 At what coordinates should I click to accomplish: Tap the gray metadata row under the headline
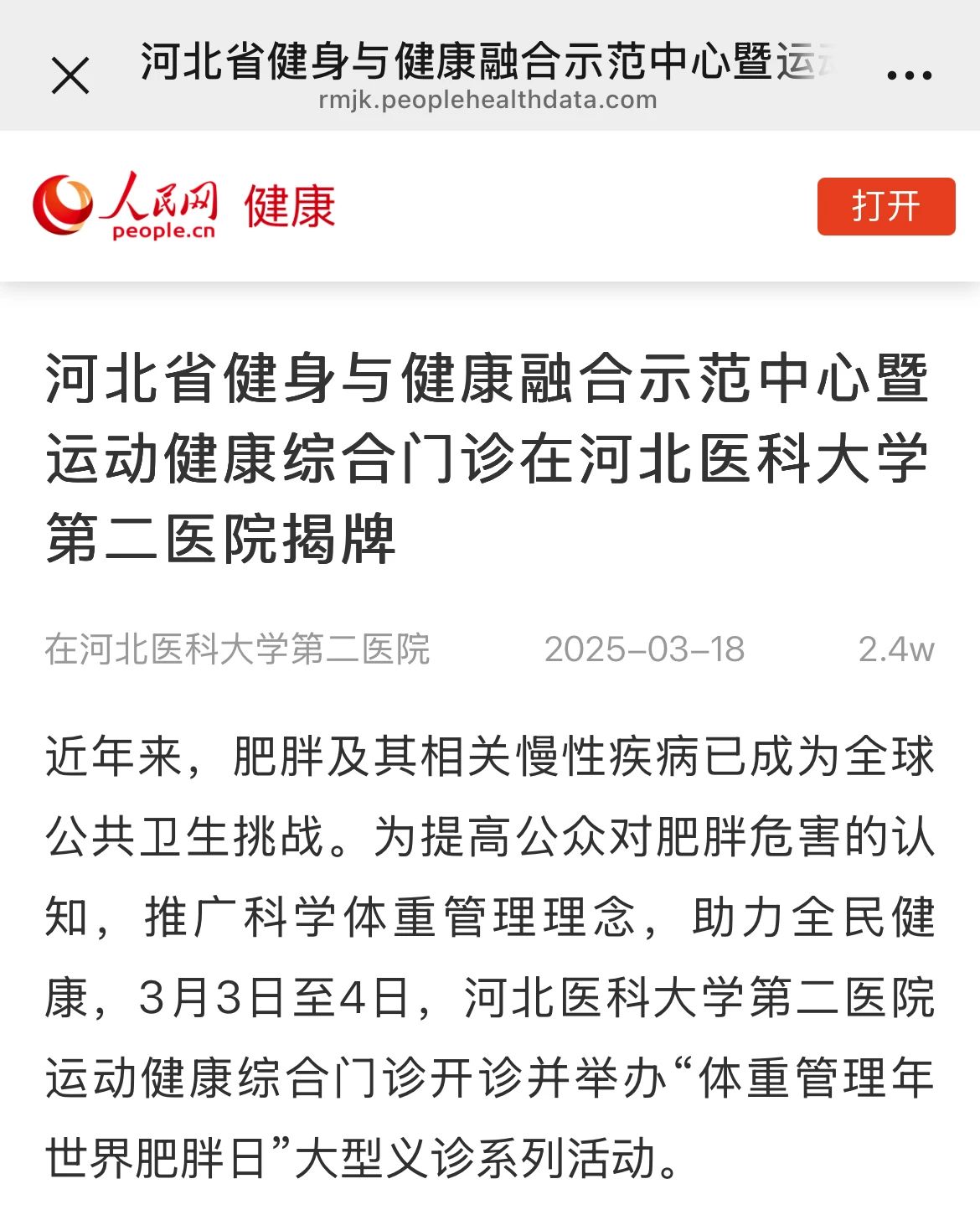click(488, 649)
